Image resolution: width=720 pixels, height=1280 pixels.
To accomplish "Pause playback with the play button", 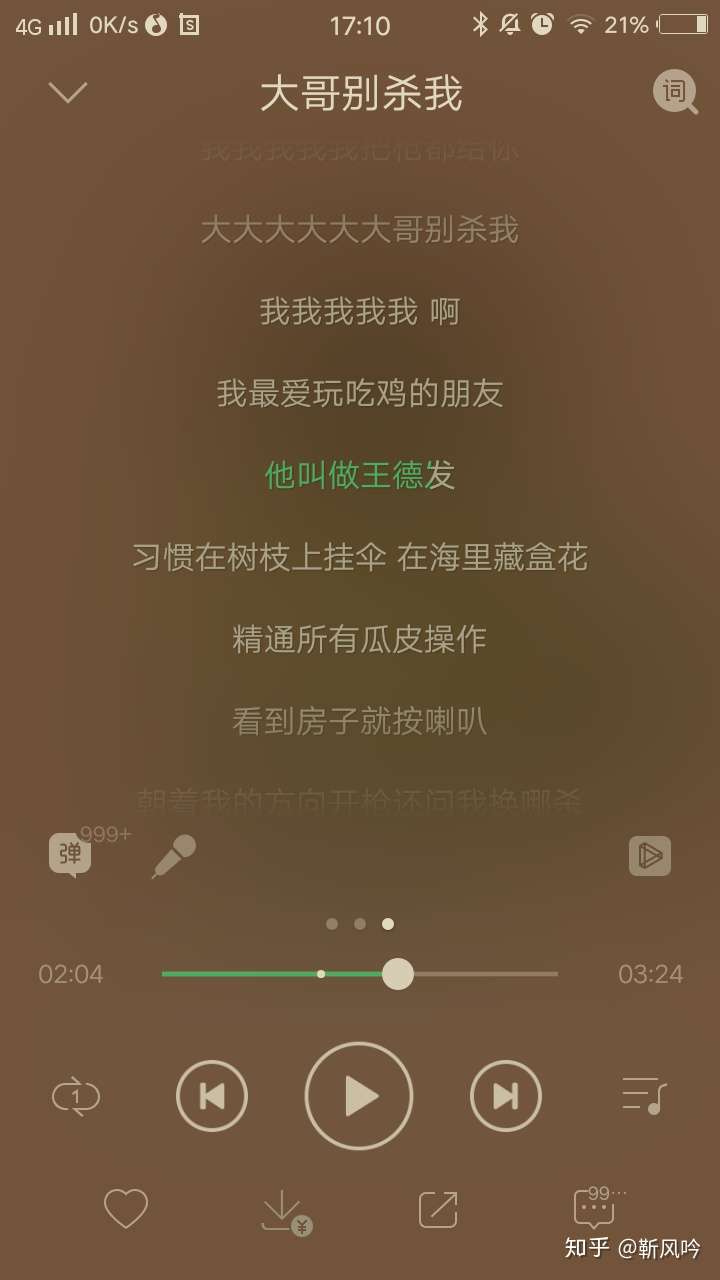I will point(360,1095).
